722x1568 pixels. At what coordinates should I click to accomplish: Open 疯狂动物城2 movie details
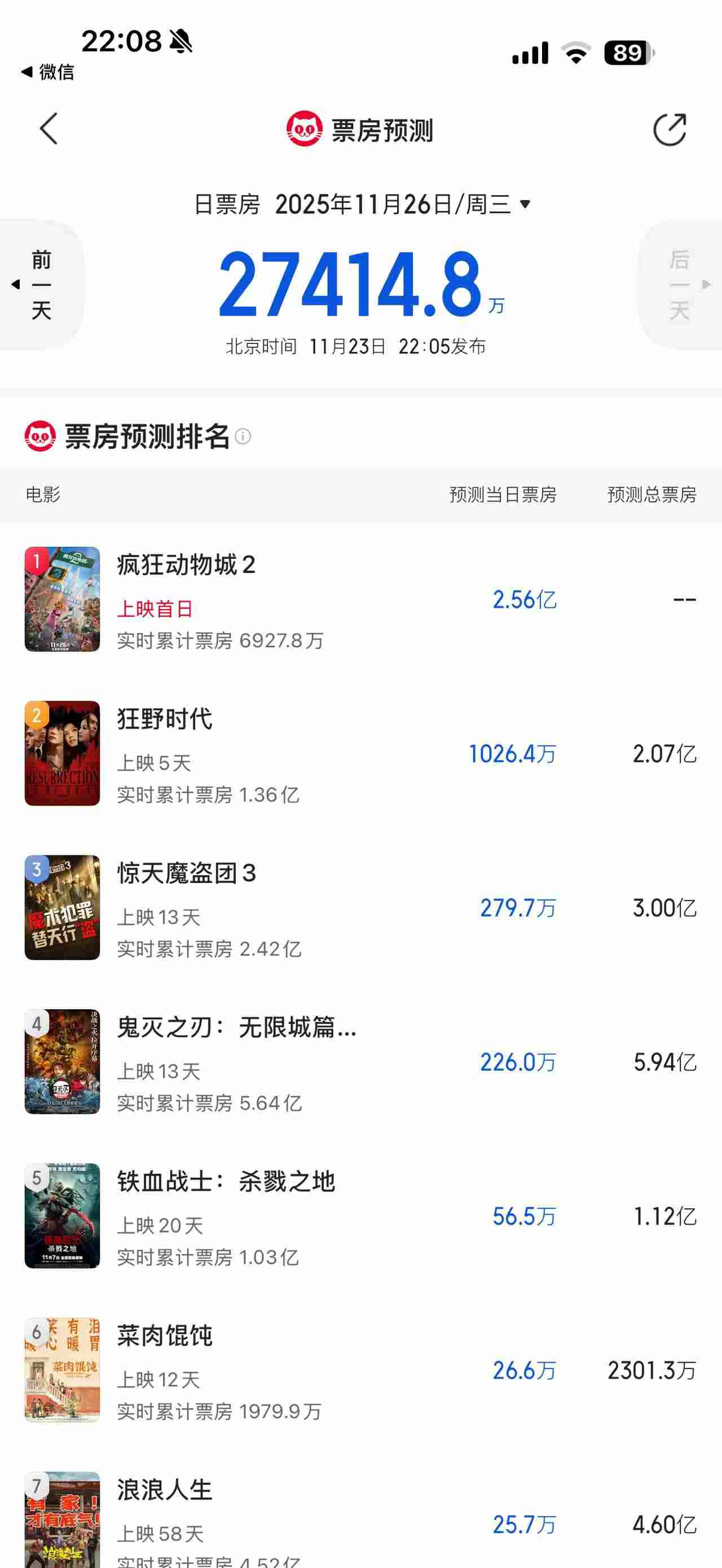coord(186,565)
